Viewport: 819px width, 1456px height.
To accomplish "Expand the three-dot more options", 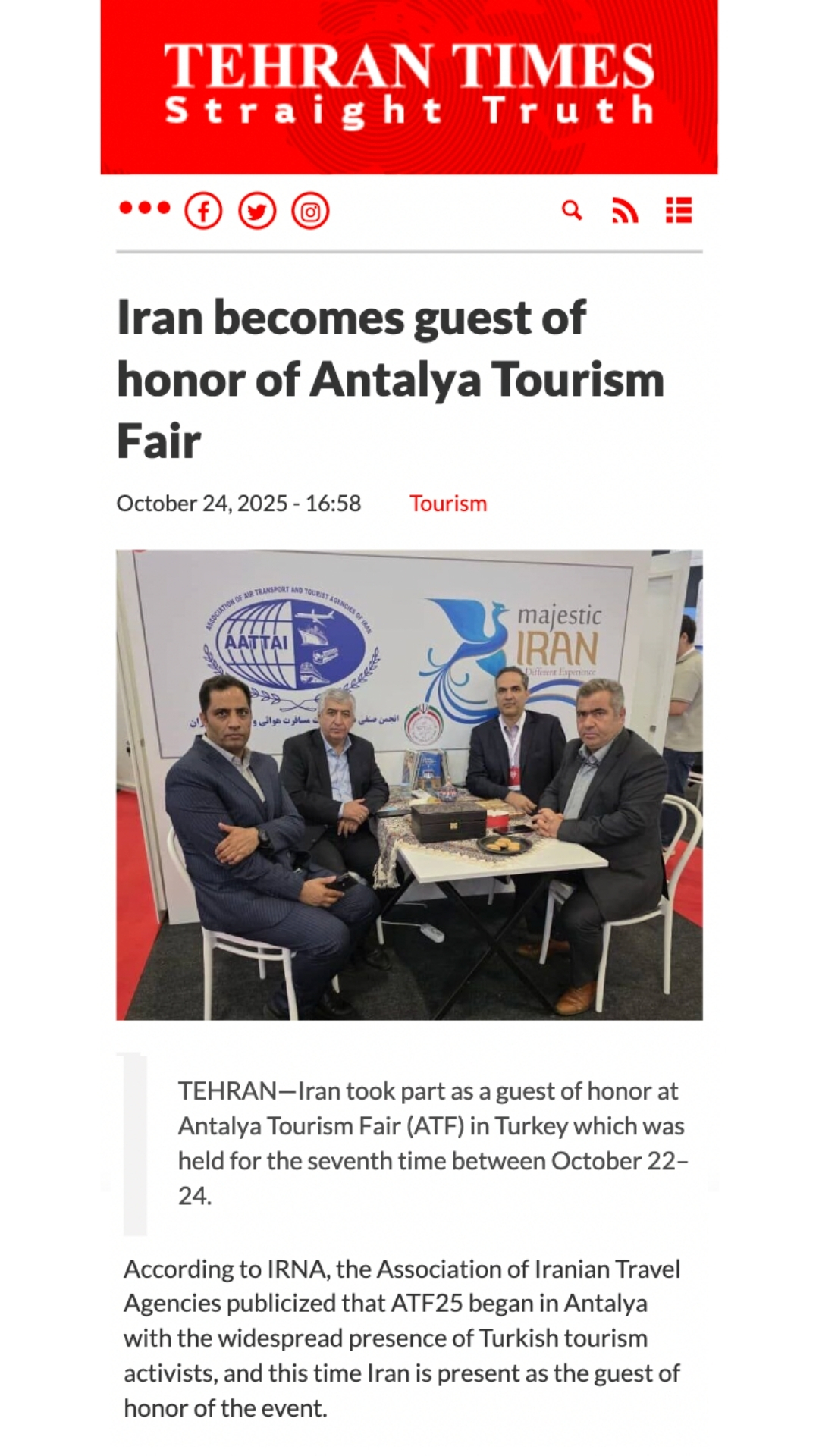I will [x=144, y=209].
